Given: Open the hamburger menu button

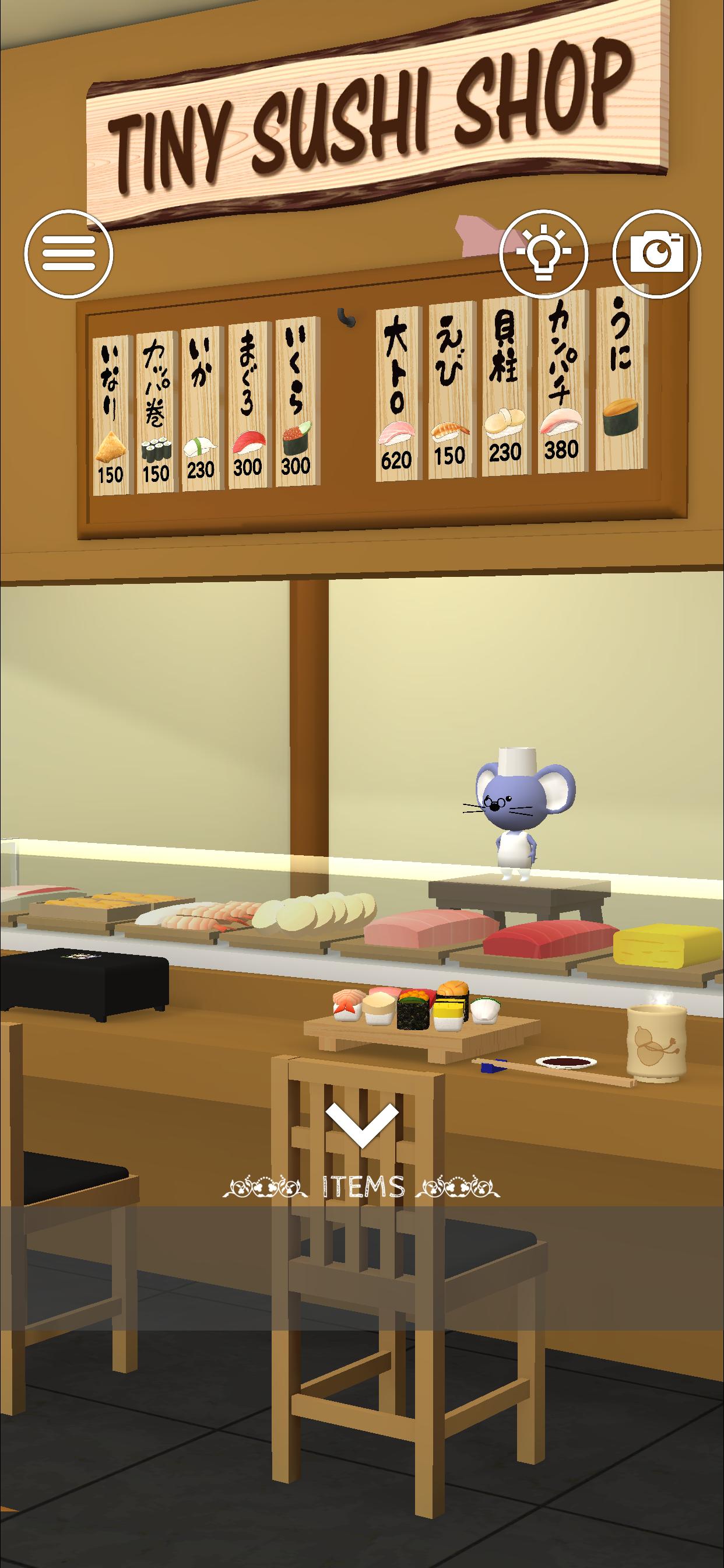Looking at the screenshot, I should pyautogui.click(x=69, y=253).
